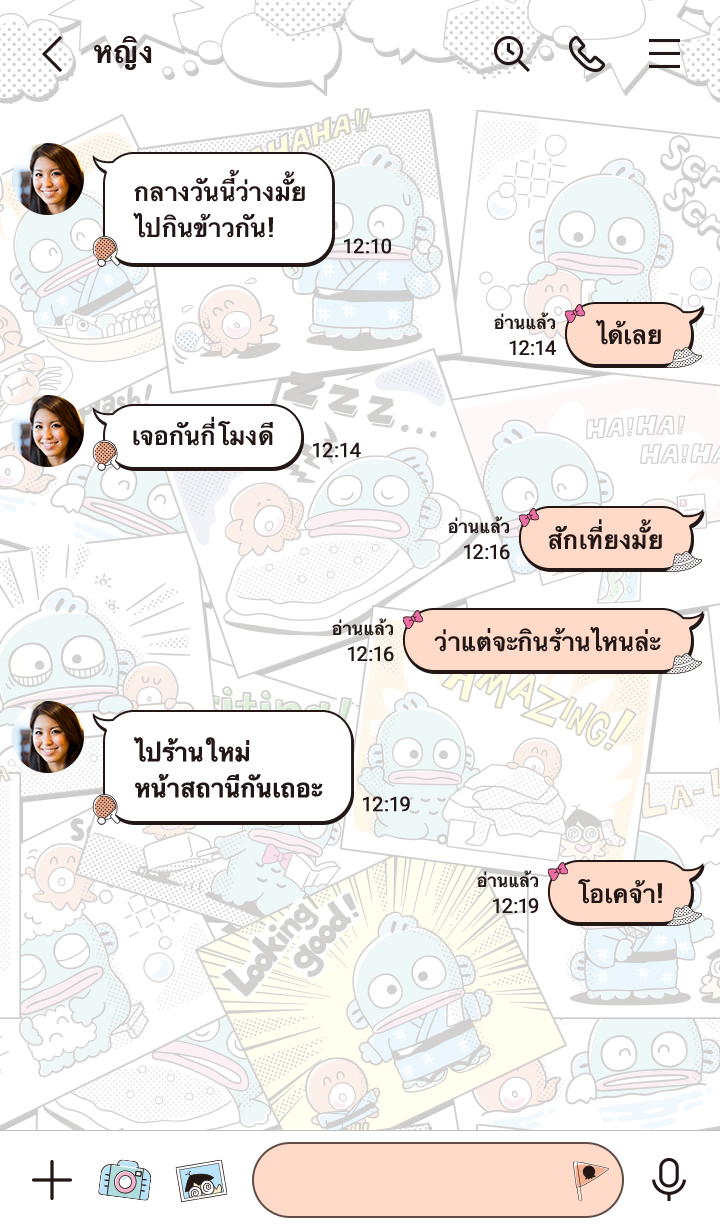The width and height of the screenshot is (720, 1232).
Task: Open the sticker and emoji picker
Action: tap(590, 1181)
